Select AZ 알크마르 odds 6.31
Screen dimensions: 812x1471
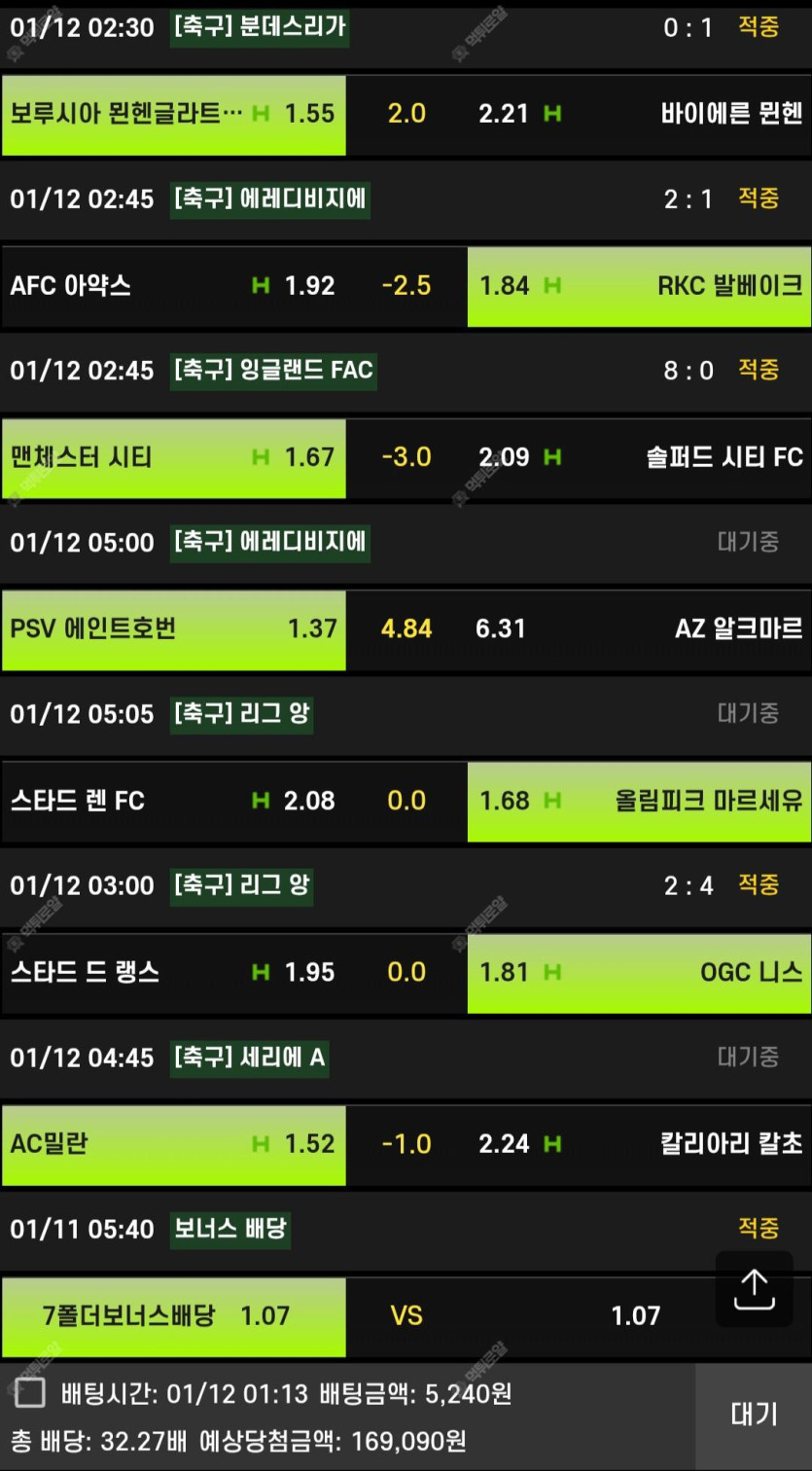pyautogui.click(x=639, y=628)
